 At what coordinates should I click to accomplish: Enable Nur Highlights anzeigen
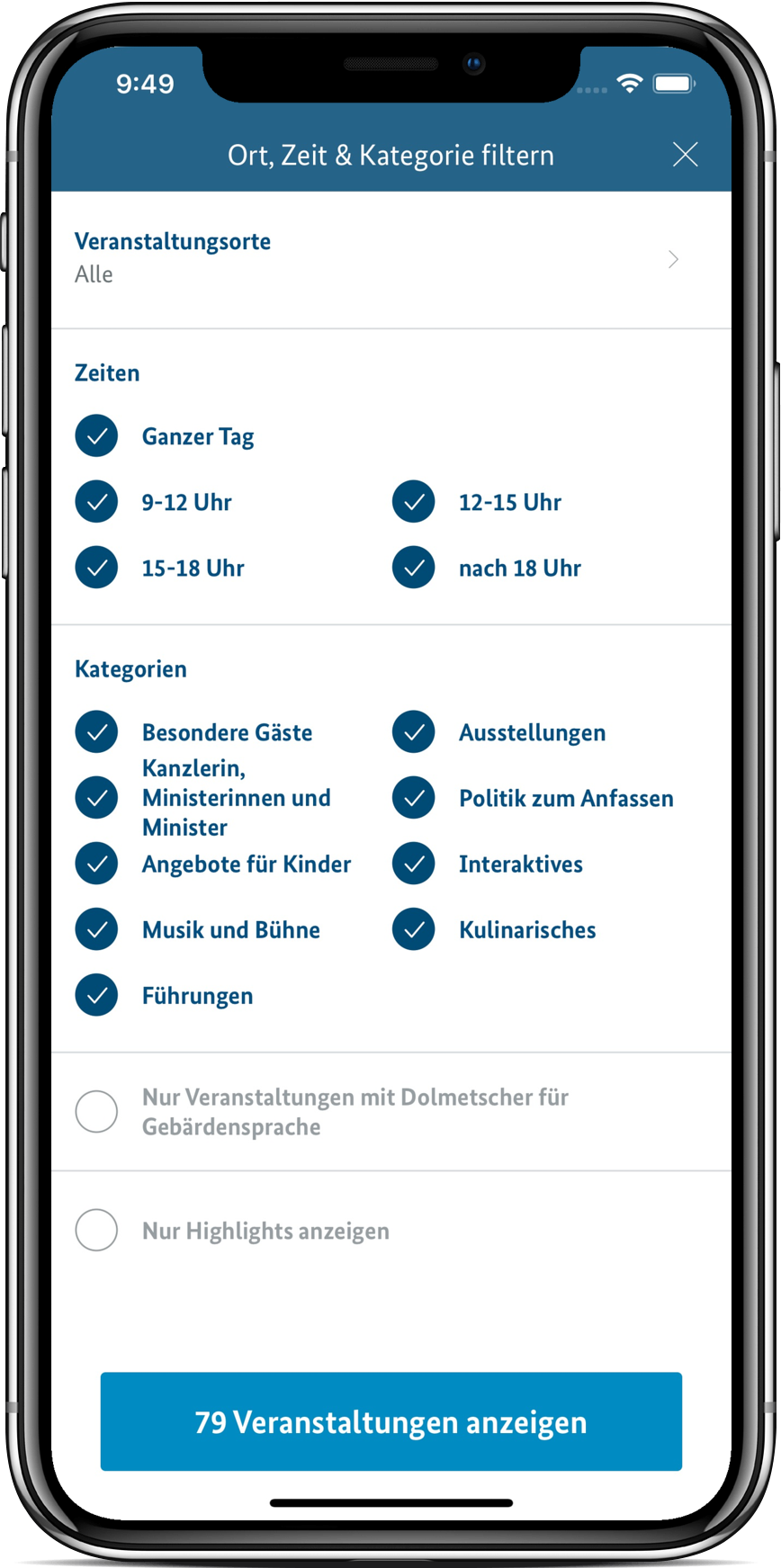pyautogui.click(x=96, y=1230)
